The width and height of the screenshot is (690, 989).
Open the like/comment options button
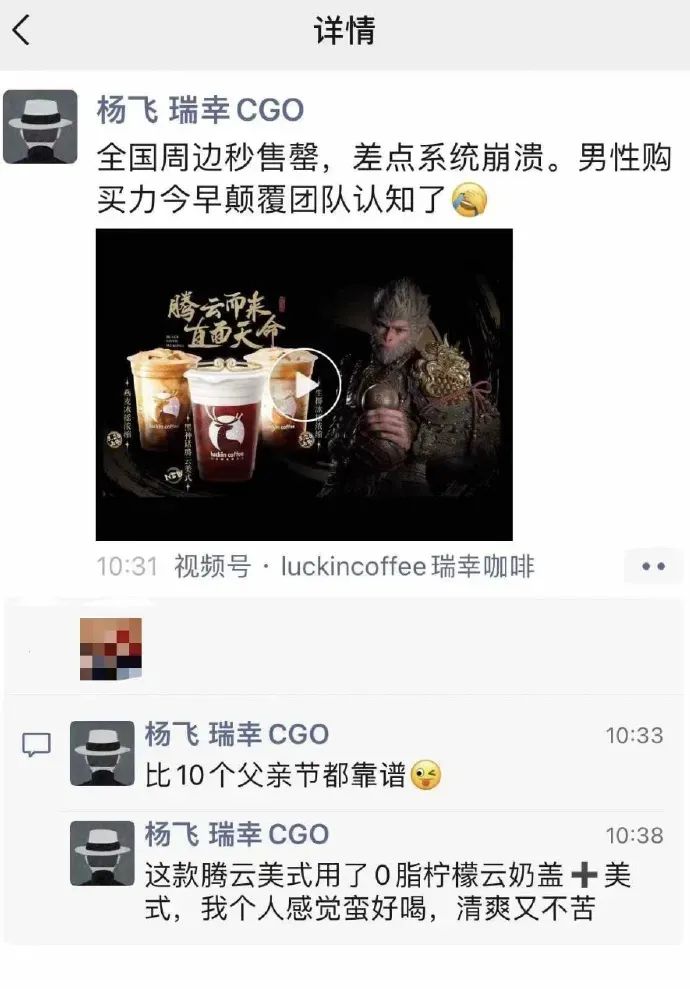coord(653,566)
